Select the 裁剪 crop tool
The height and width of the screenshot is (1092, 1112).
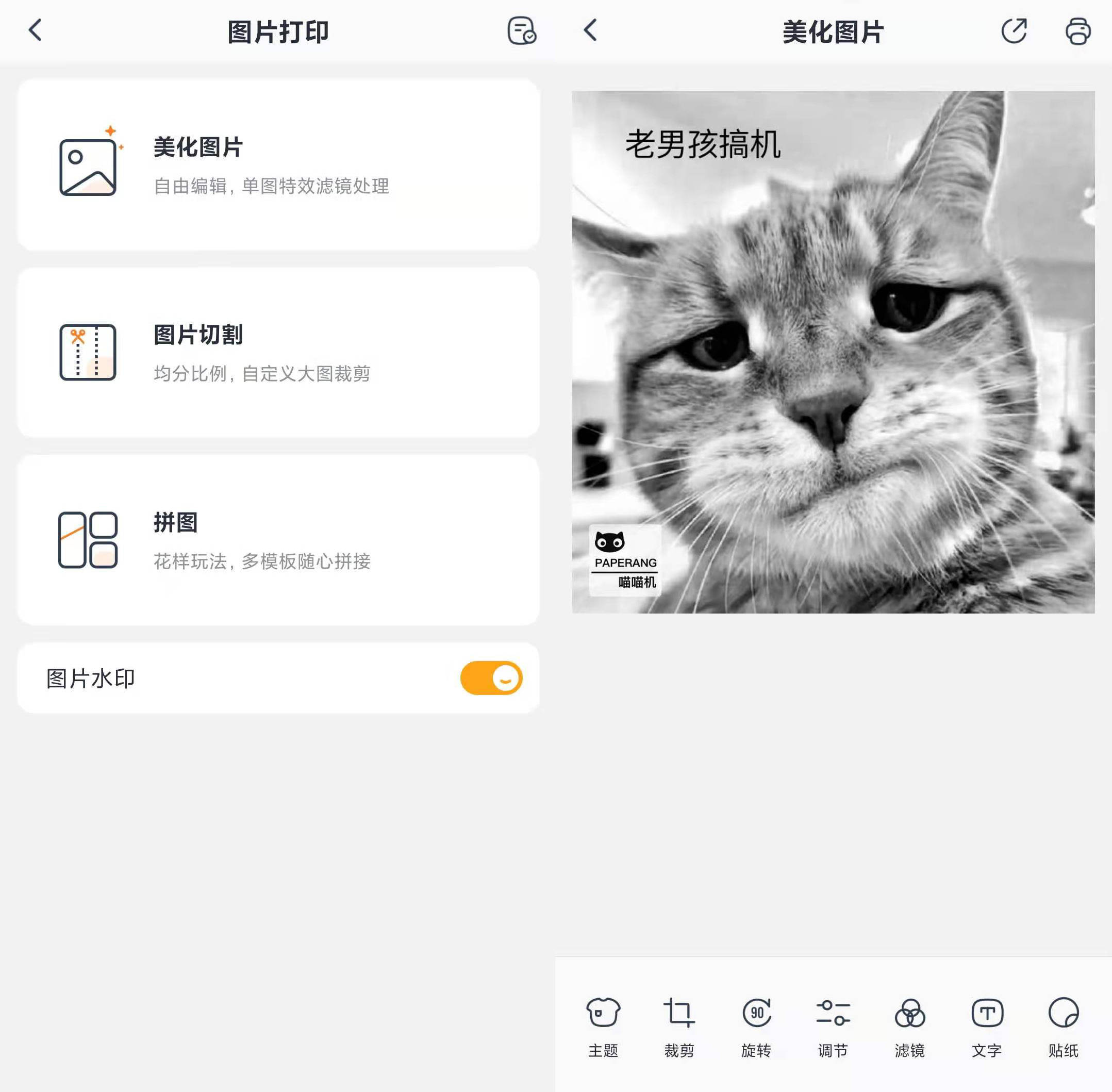pos(679,1027)
